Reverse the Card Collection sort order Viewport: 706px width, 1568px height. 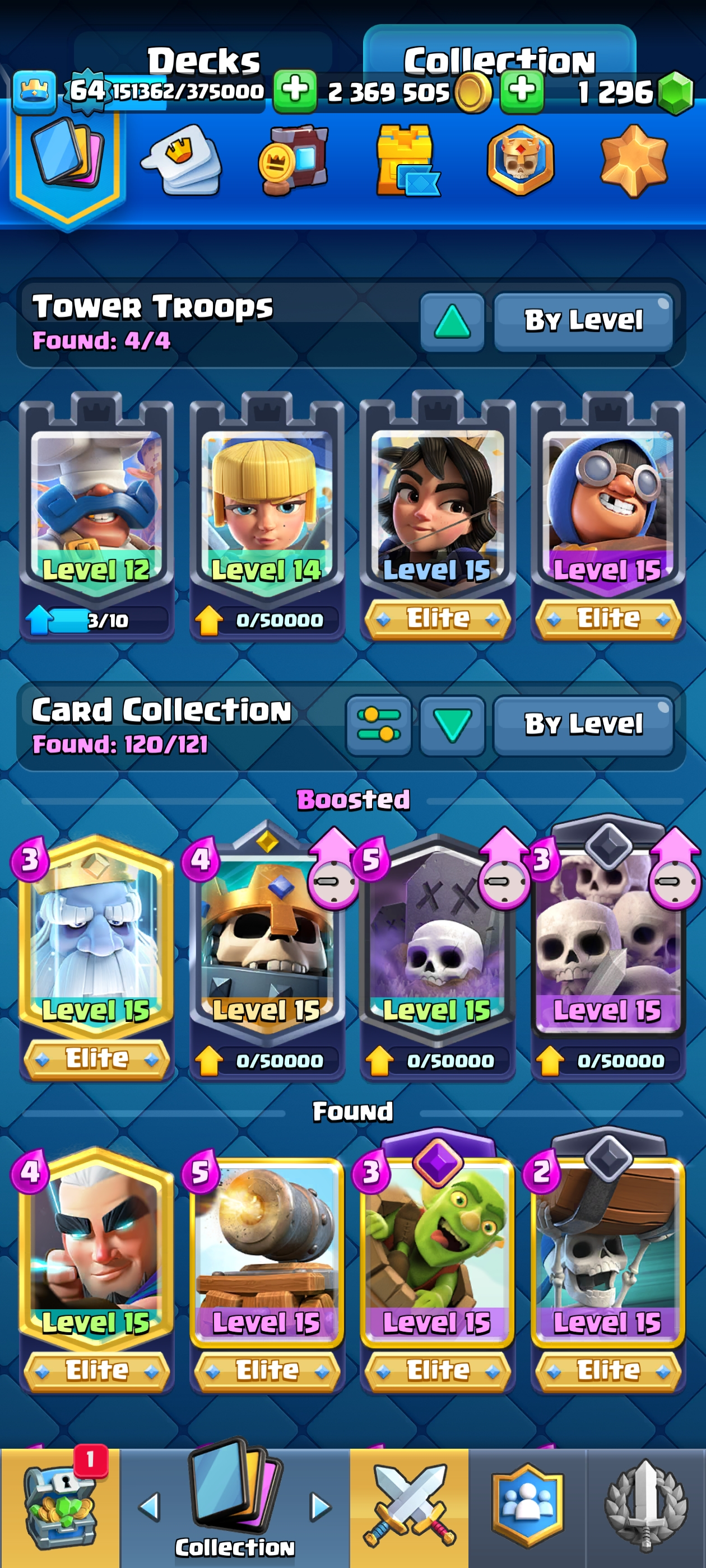[452, 725]
